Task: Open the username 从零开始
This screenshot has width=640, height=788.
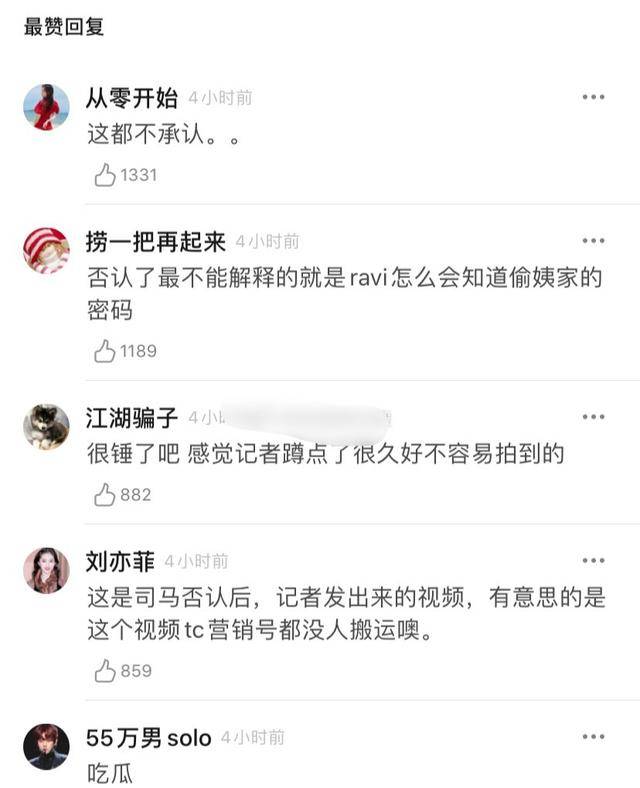Action: [x=132, y=98]
